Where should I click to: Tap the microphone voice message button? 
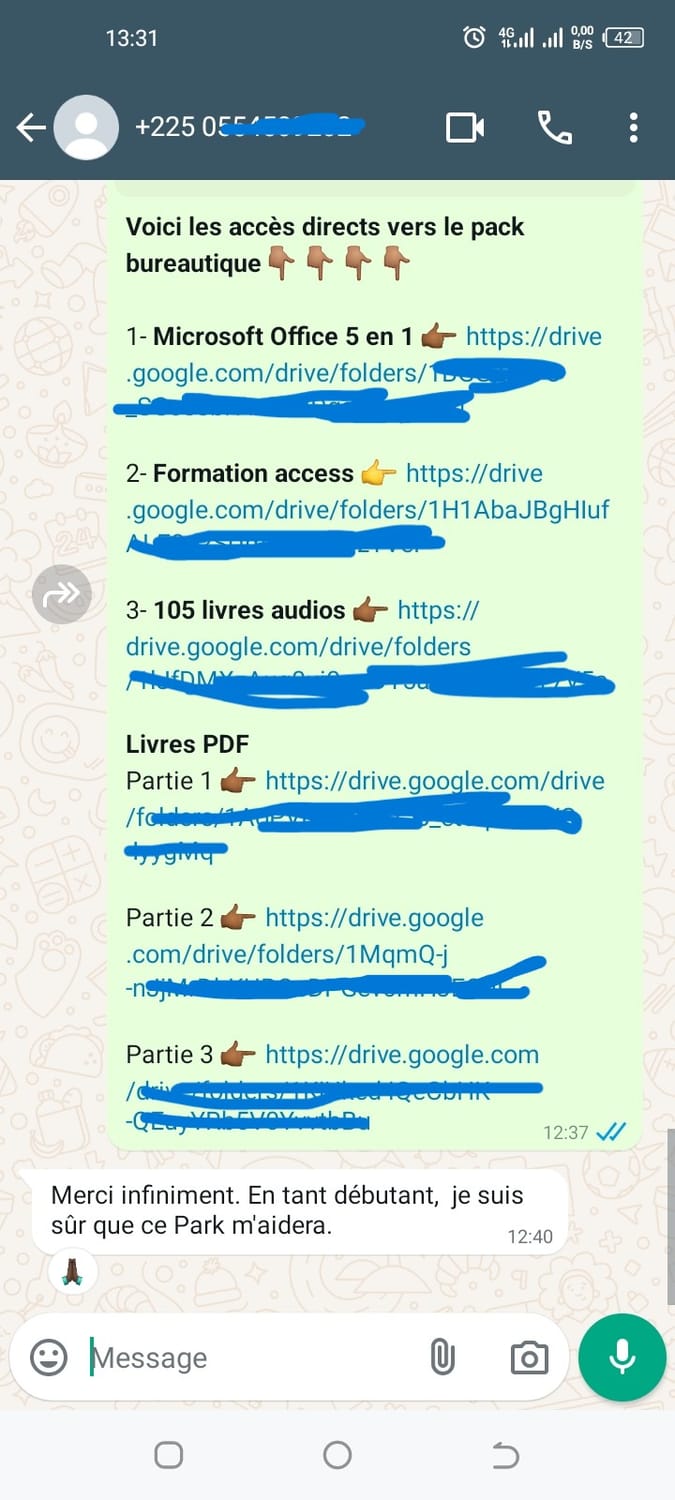coord(622,1357)
